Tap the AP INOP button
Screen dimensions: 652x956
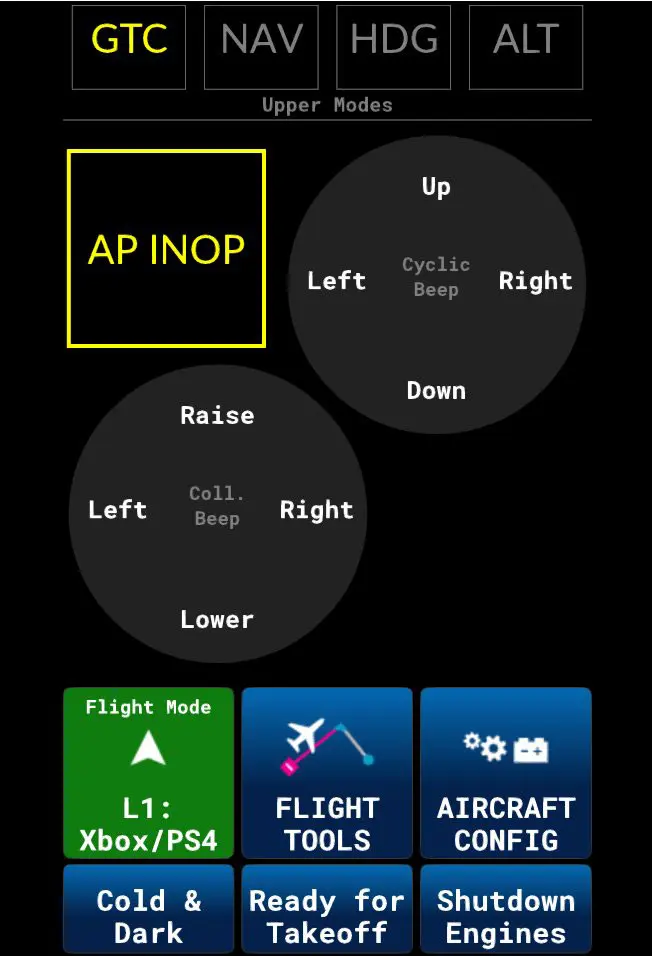[x=166, y=249]
